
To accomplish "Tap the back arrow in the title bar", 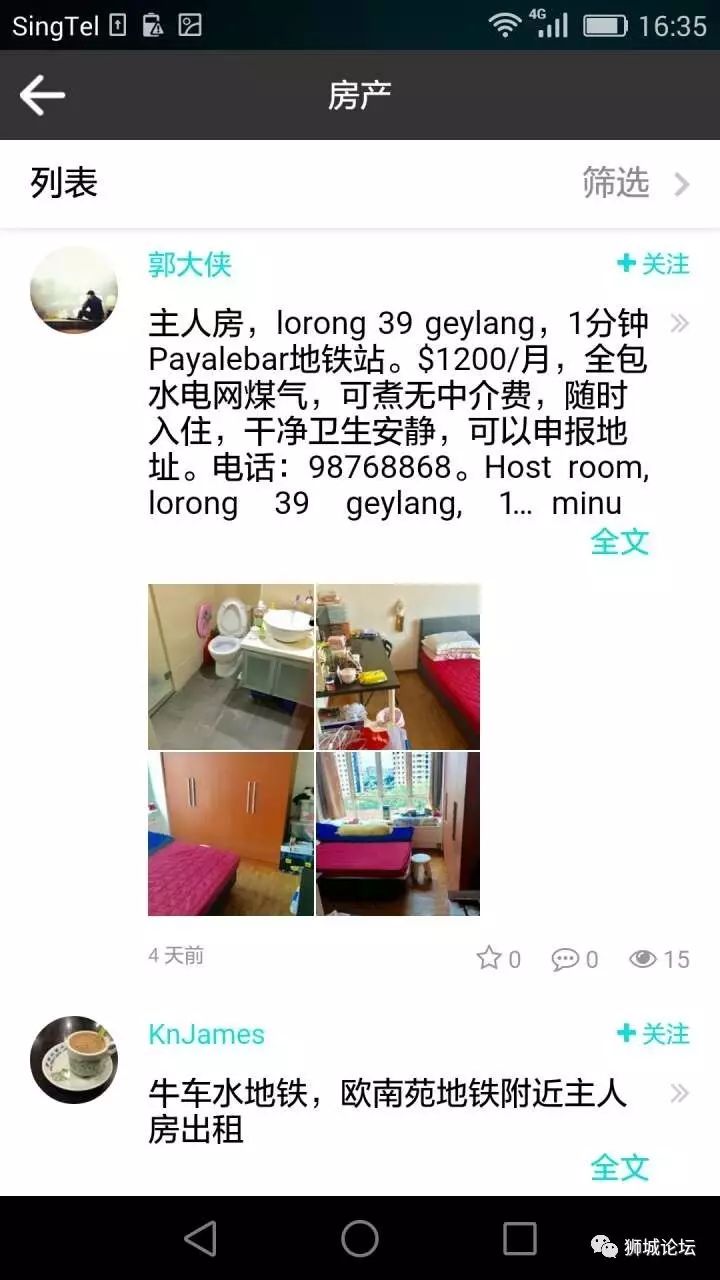I will click(42, 95).
